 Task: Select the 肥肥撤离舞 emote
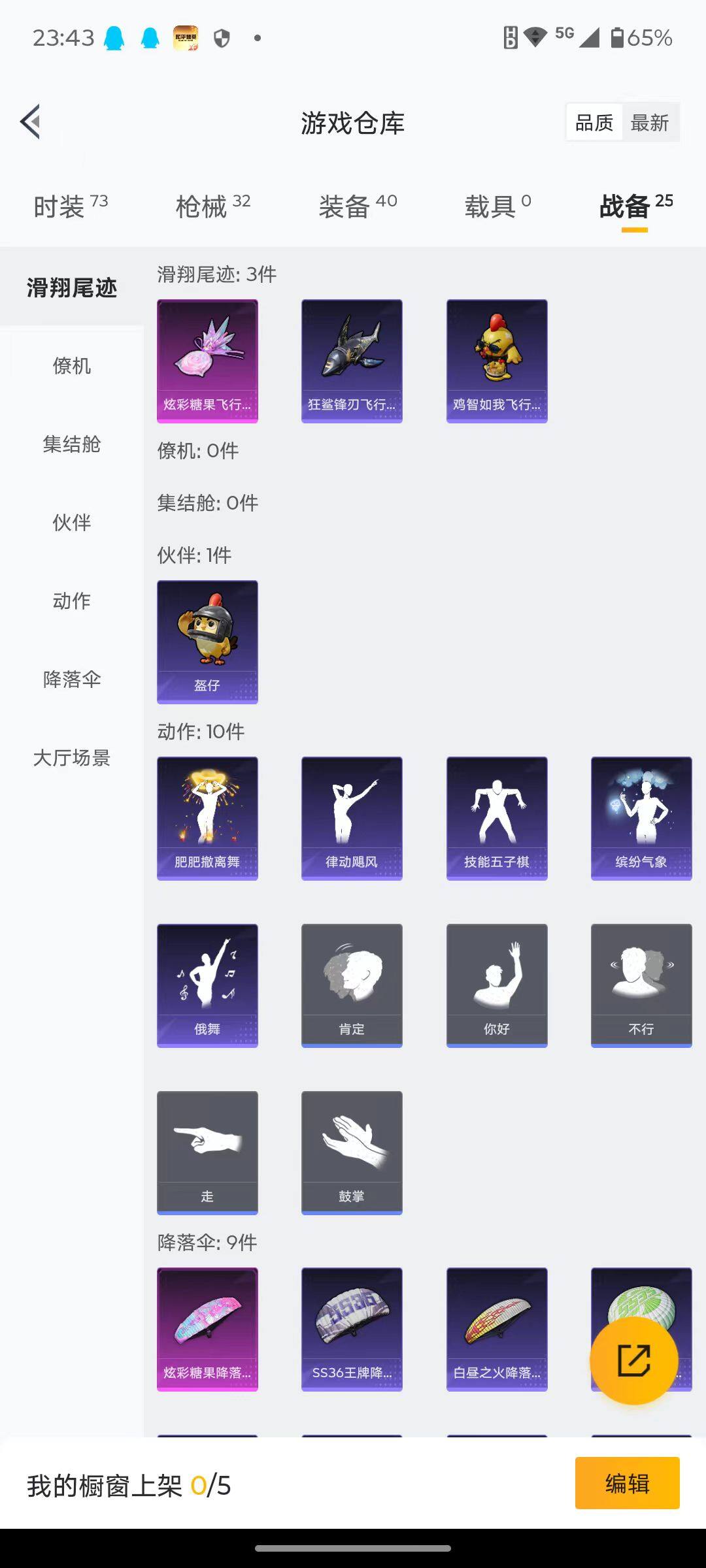click(207, 817)
